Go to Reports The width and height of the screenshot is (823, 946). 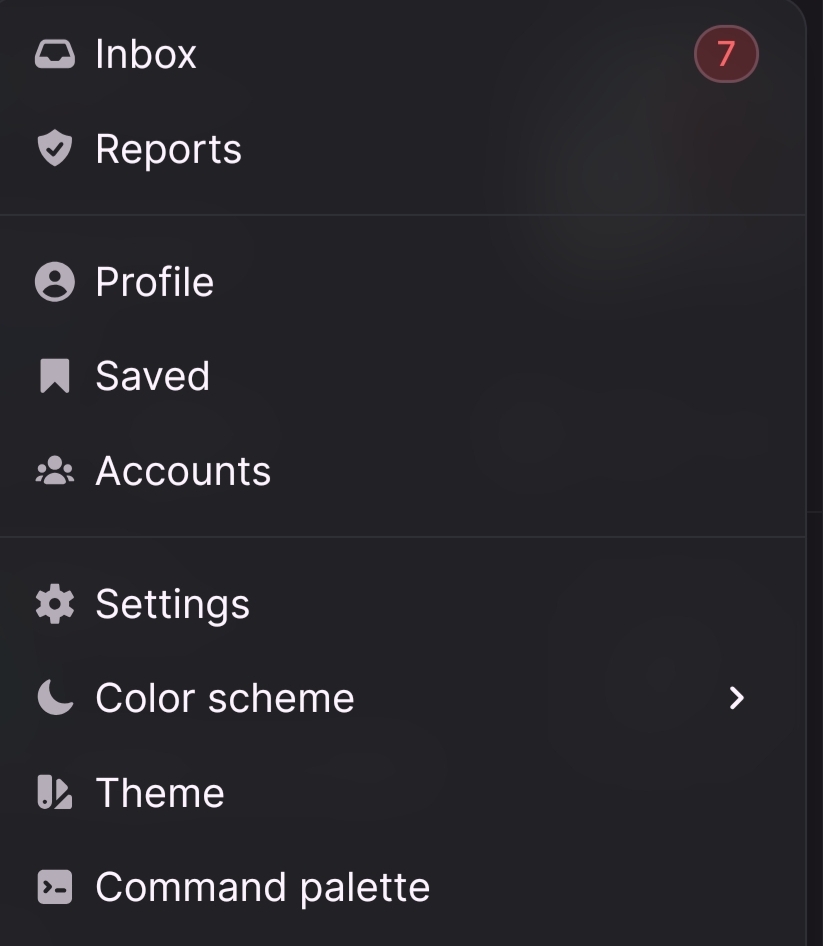click(168, 149)
